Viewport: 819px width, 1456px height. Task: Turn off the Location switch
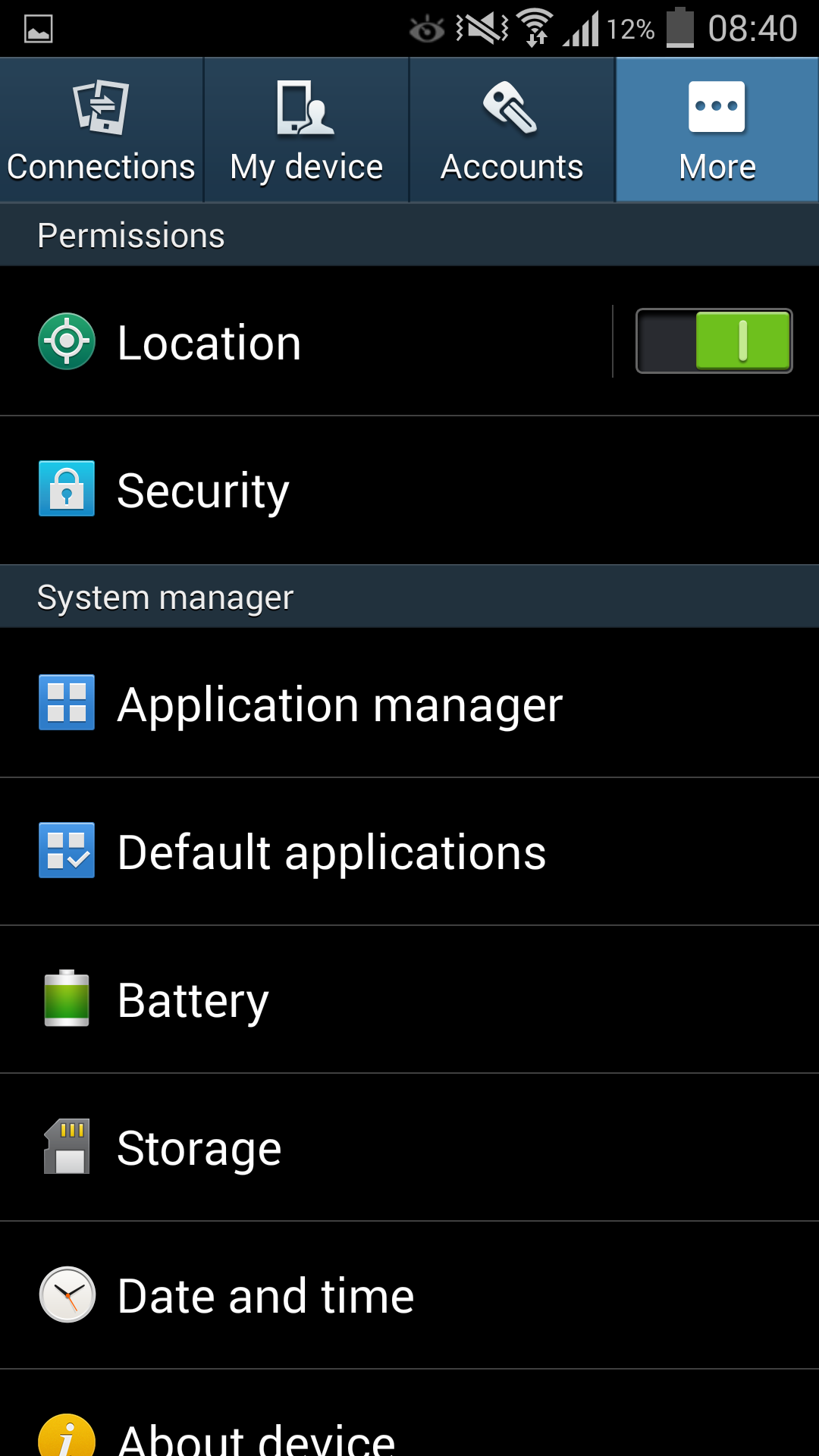(x=714, y=341)
